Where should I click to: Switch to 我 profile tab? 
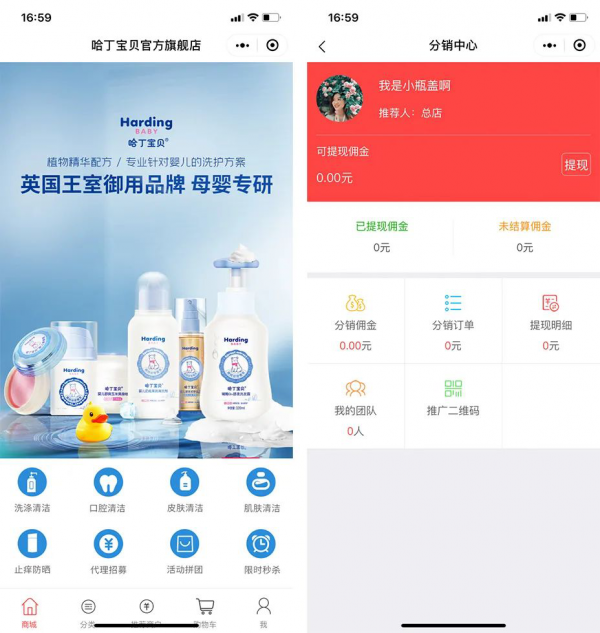coord(263,611)
